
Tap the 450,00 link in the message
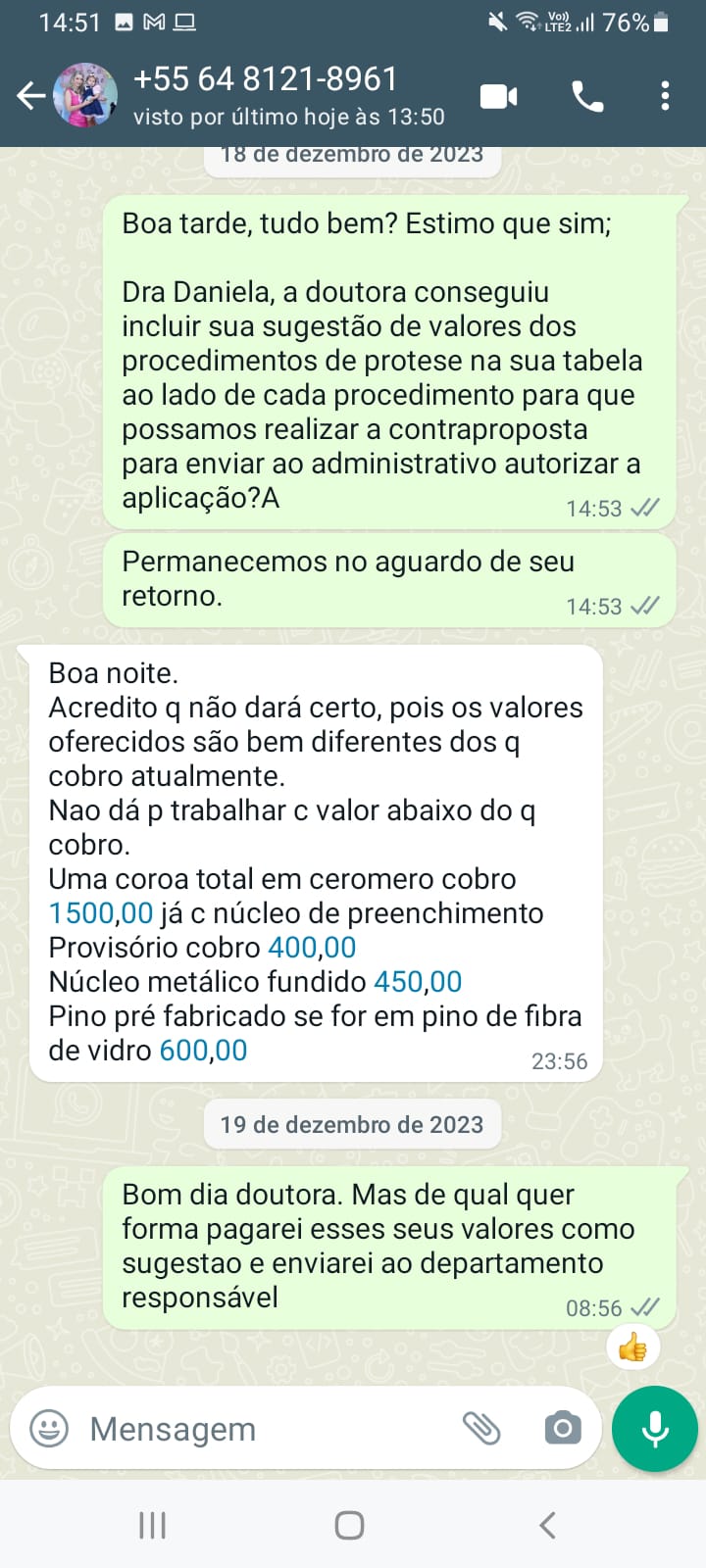pyautogui.click(x=418, y=982)
